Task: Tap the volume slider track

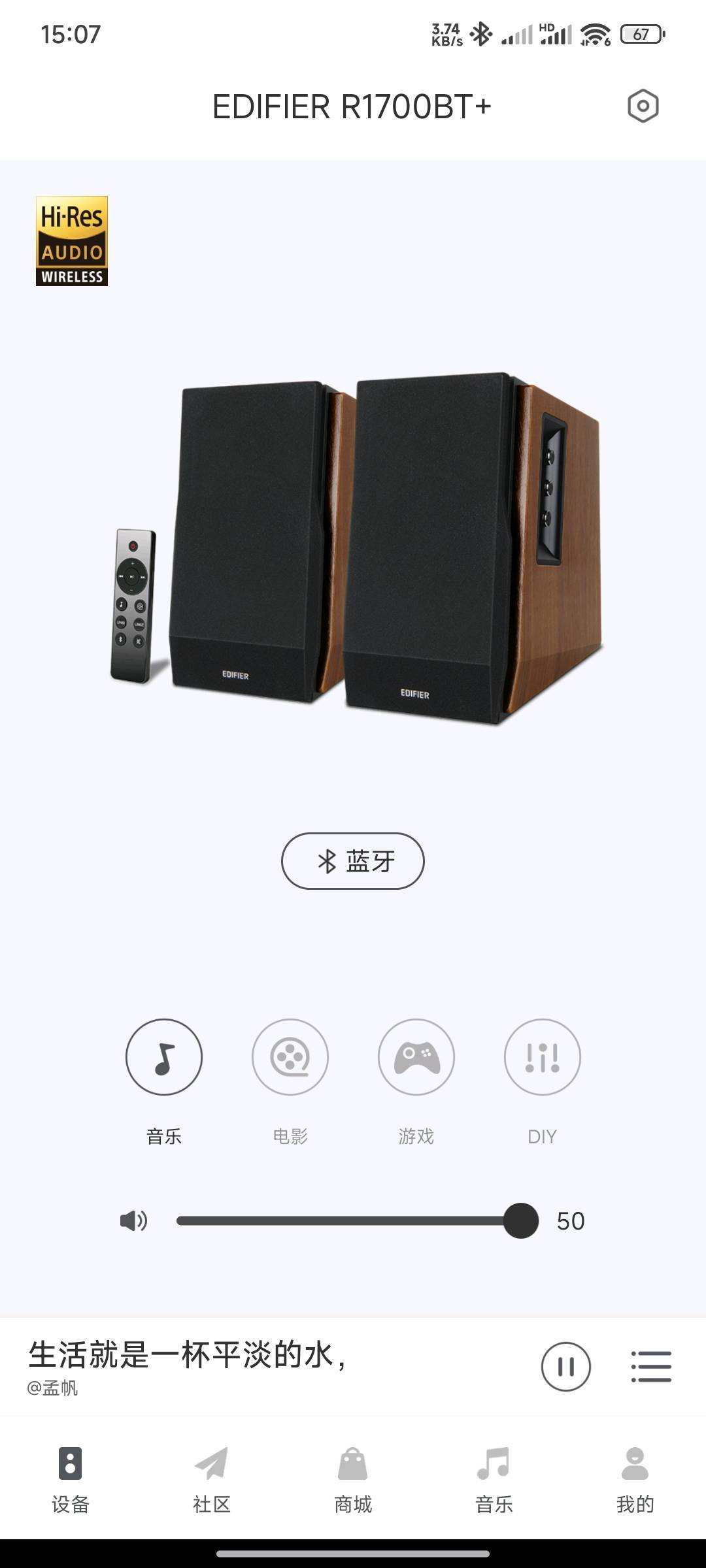Action: click(x=340, y=1220)
